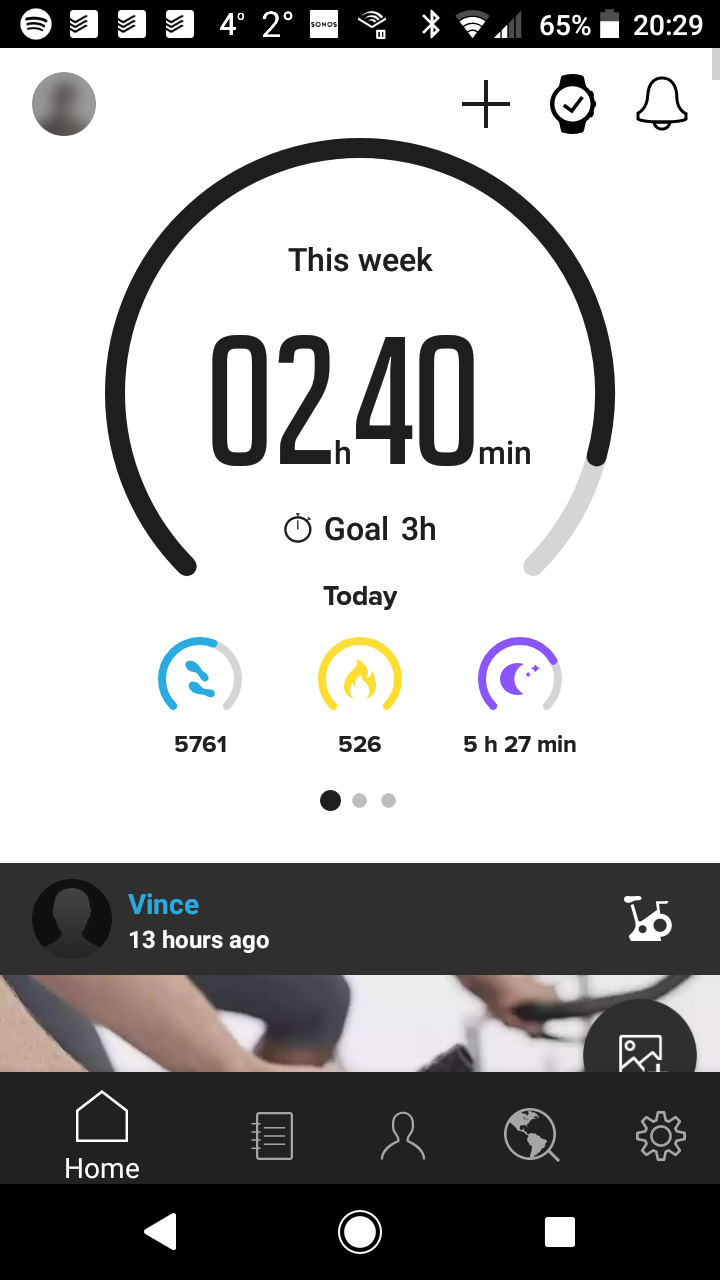
Task: Open the connected watch status
Action: pyautogui.click(x=573, y=103)
